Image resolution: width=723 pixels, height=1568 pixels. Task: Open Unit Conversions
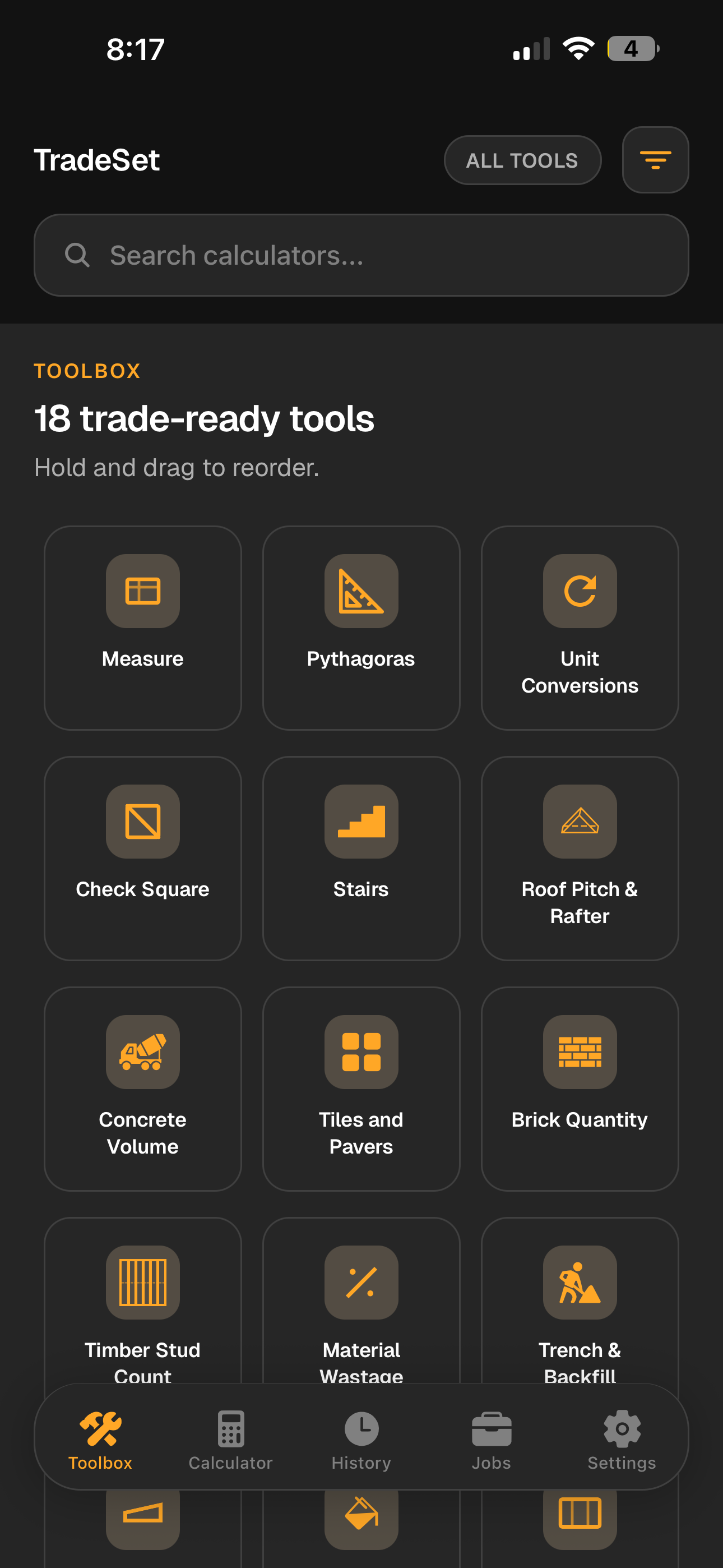point(580,627)
